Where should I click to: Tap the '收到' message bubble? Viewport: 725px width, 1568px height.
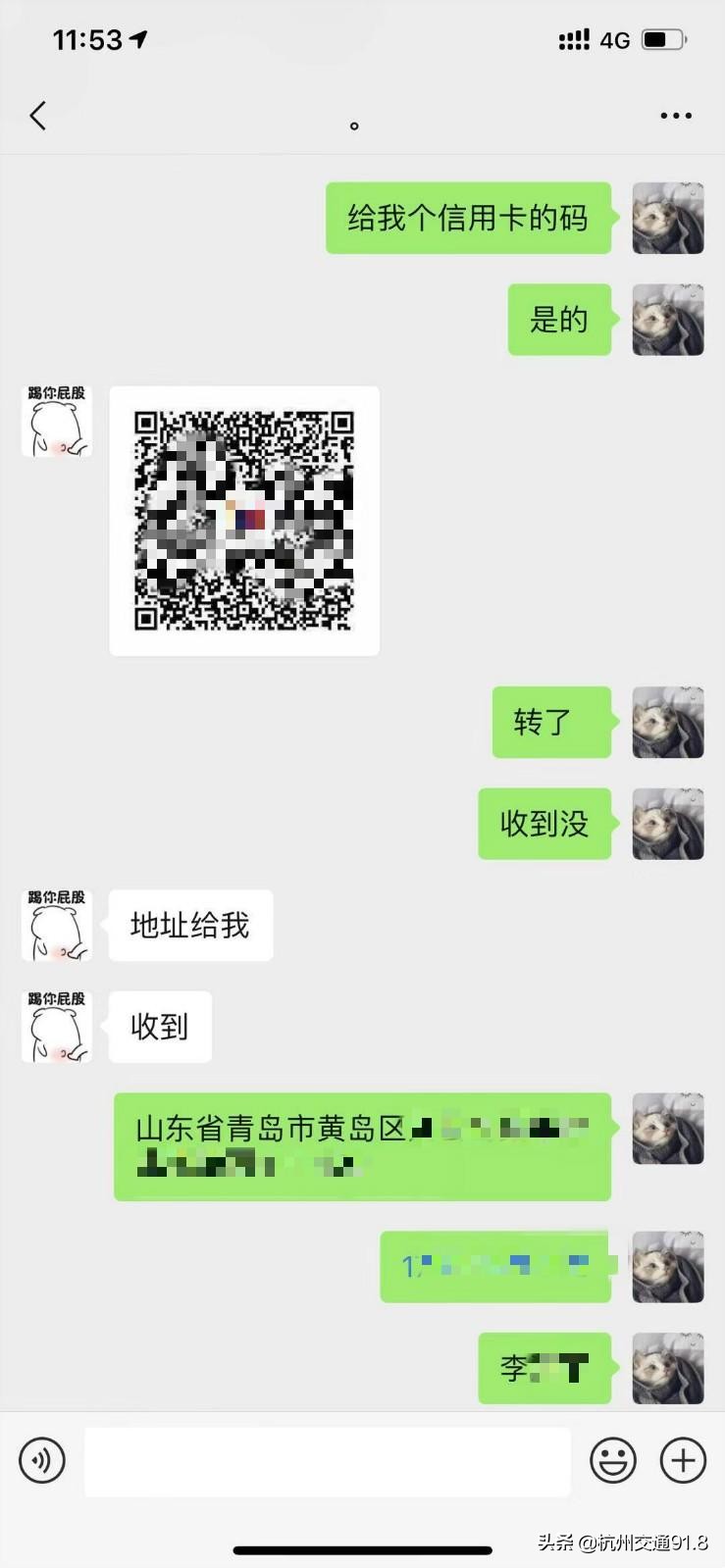159,1026
